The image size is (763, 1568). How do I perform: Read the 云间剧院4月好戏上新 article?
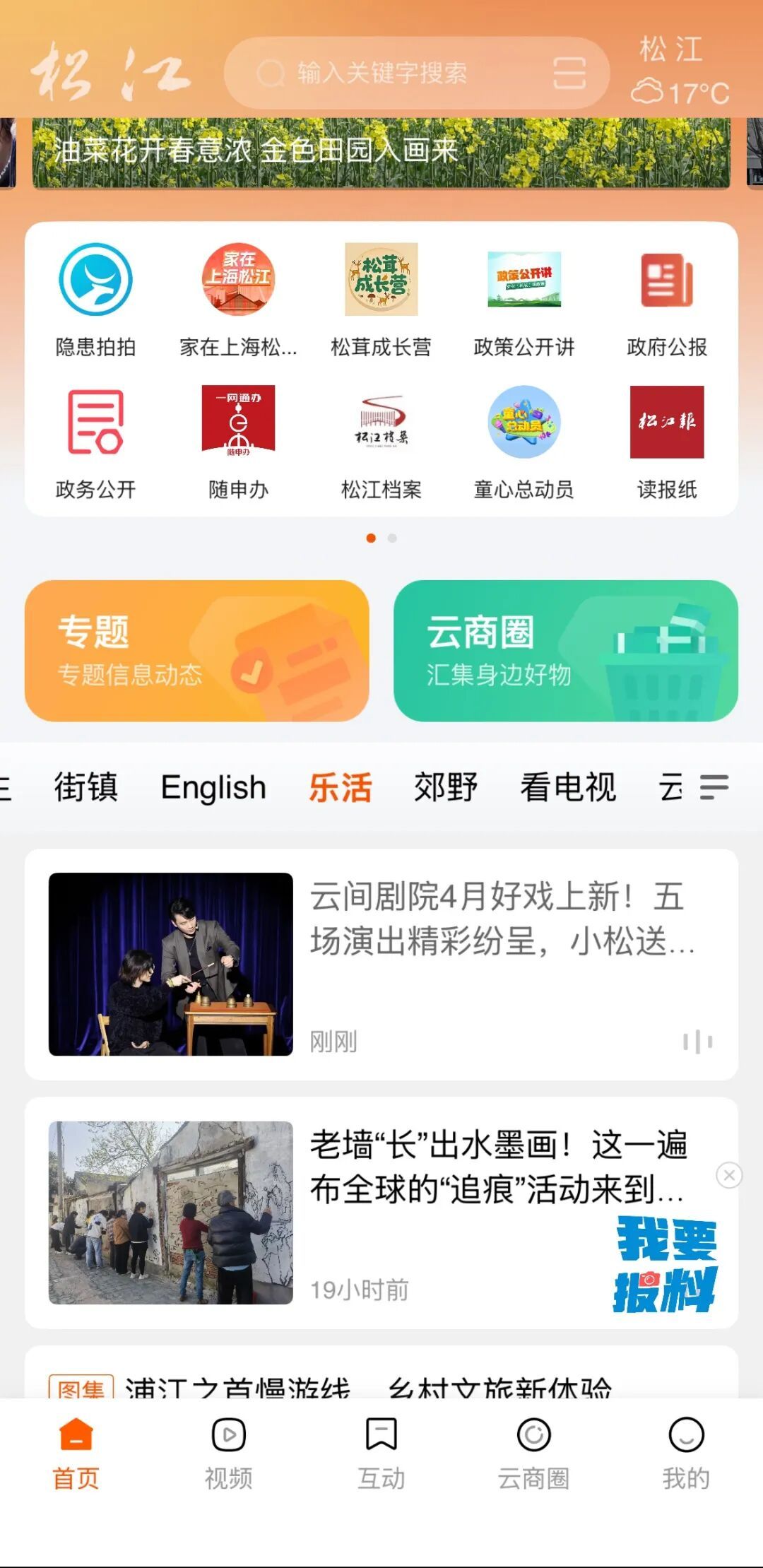502,919
